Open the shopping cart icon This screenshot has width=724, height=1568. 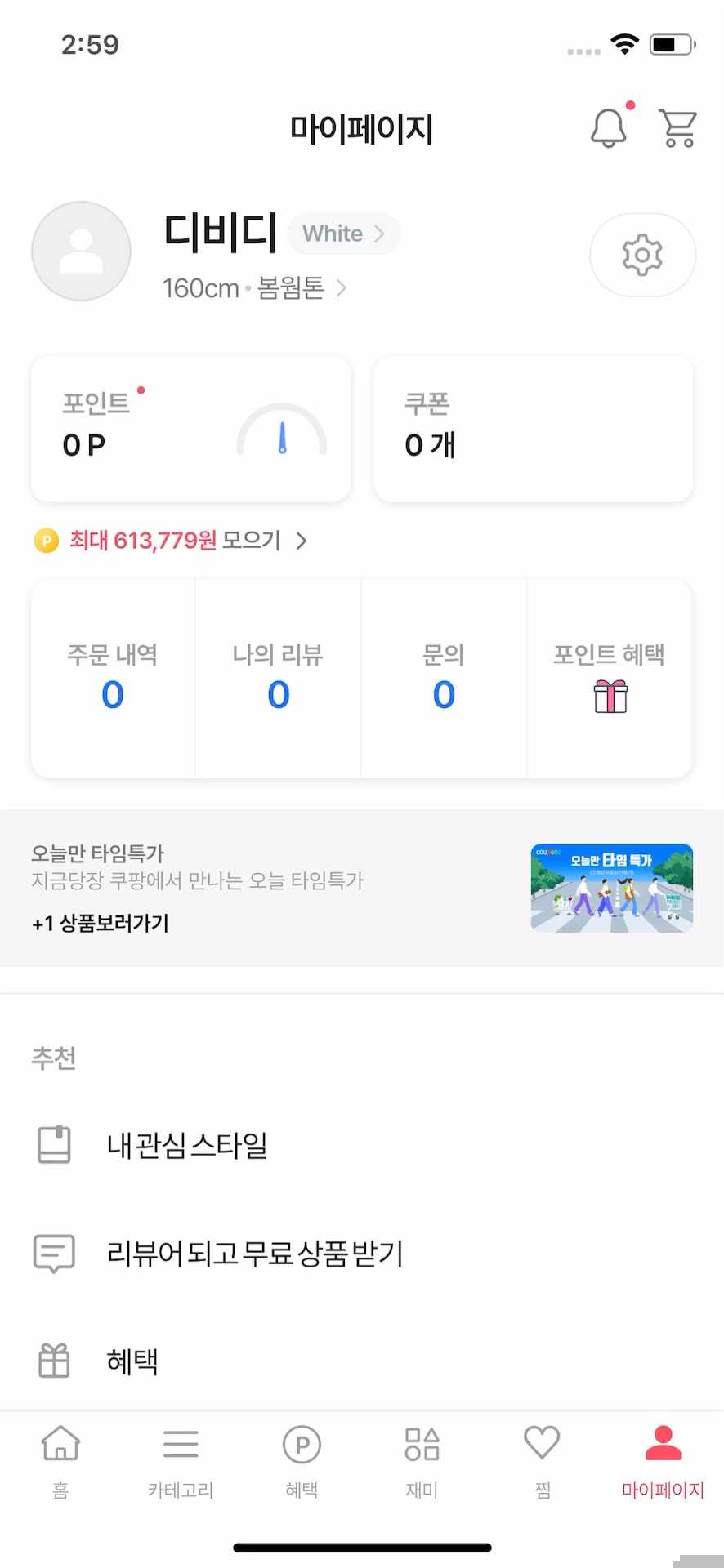tap(677, 127)
